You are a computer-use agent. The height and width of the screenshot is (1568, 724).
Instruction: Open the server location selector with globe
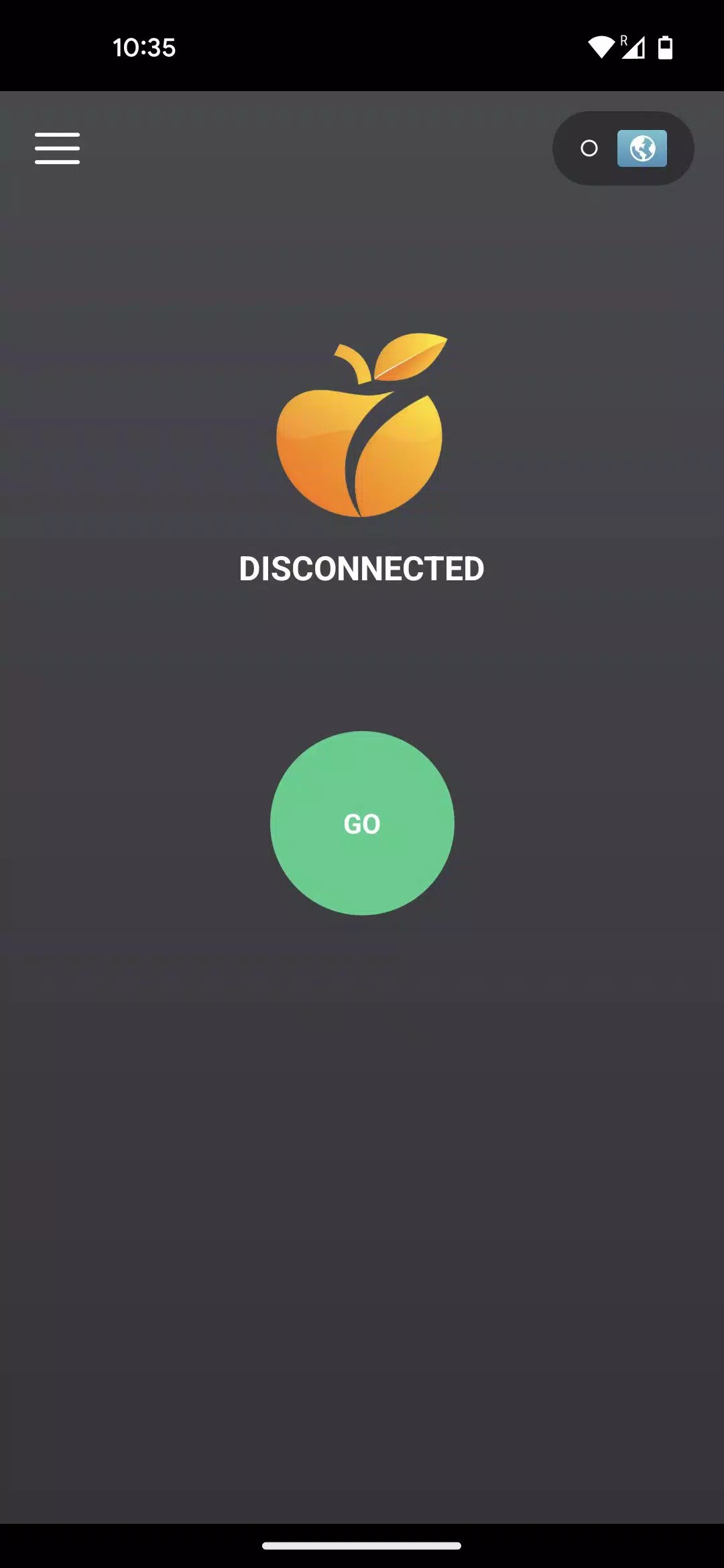pos(623,148)
